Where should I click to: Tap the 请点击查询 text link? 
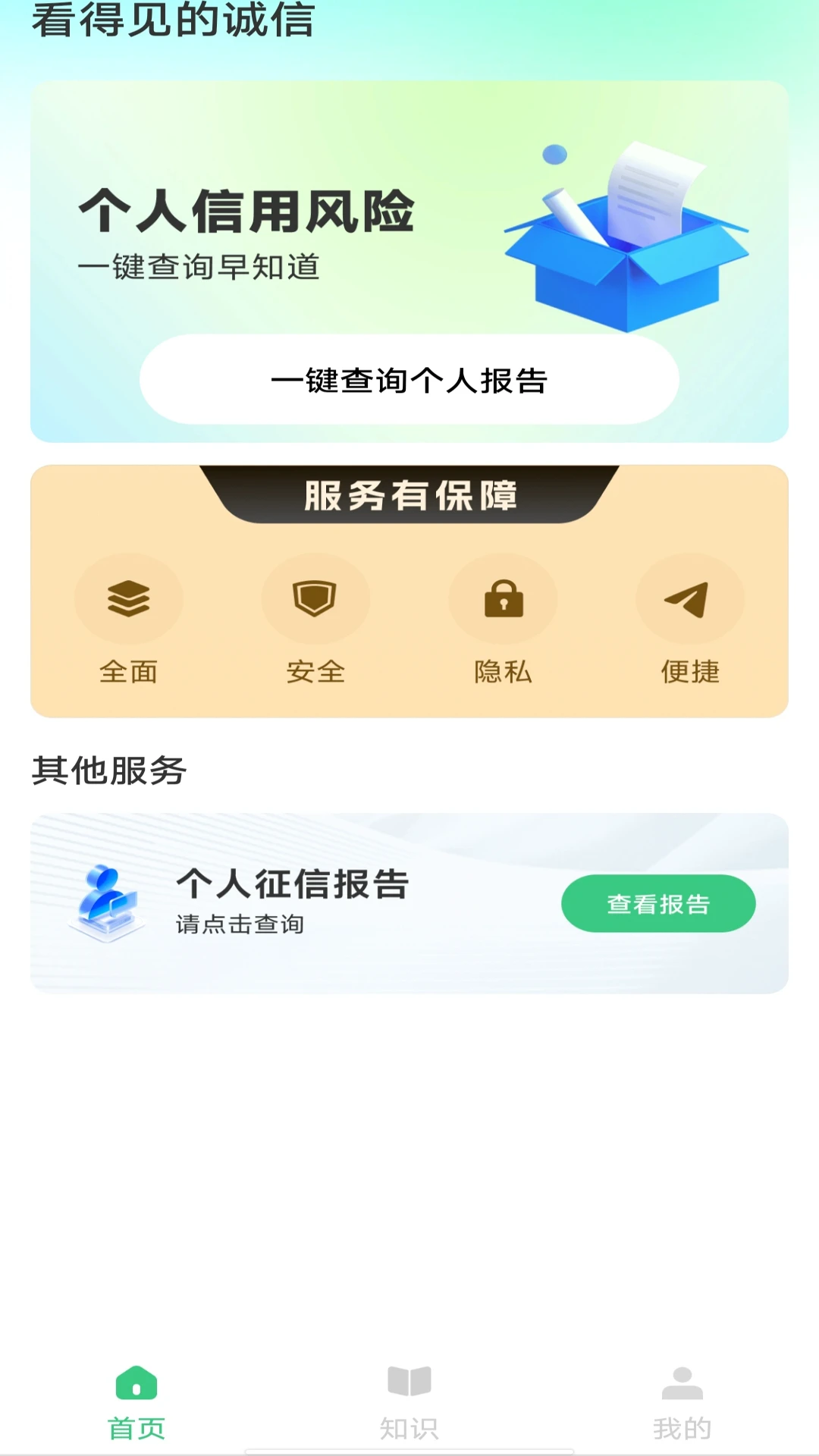241,925
